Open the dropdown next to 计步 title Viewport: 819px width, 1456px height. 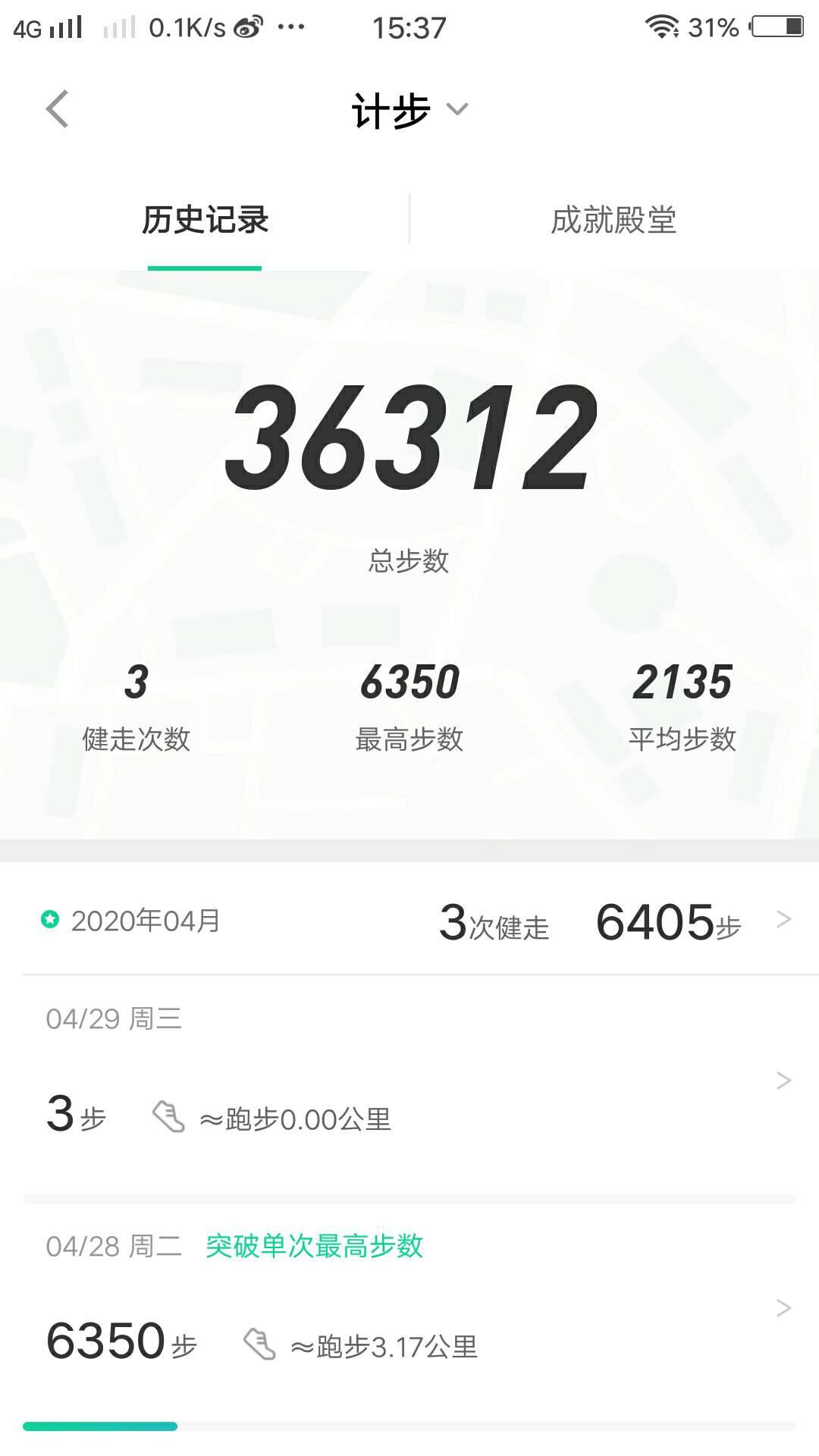tap(457, 111)
